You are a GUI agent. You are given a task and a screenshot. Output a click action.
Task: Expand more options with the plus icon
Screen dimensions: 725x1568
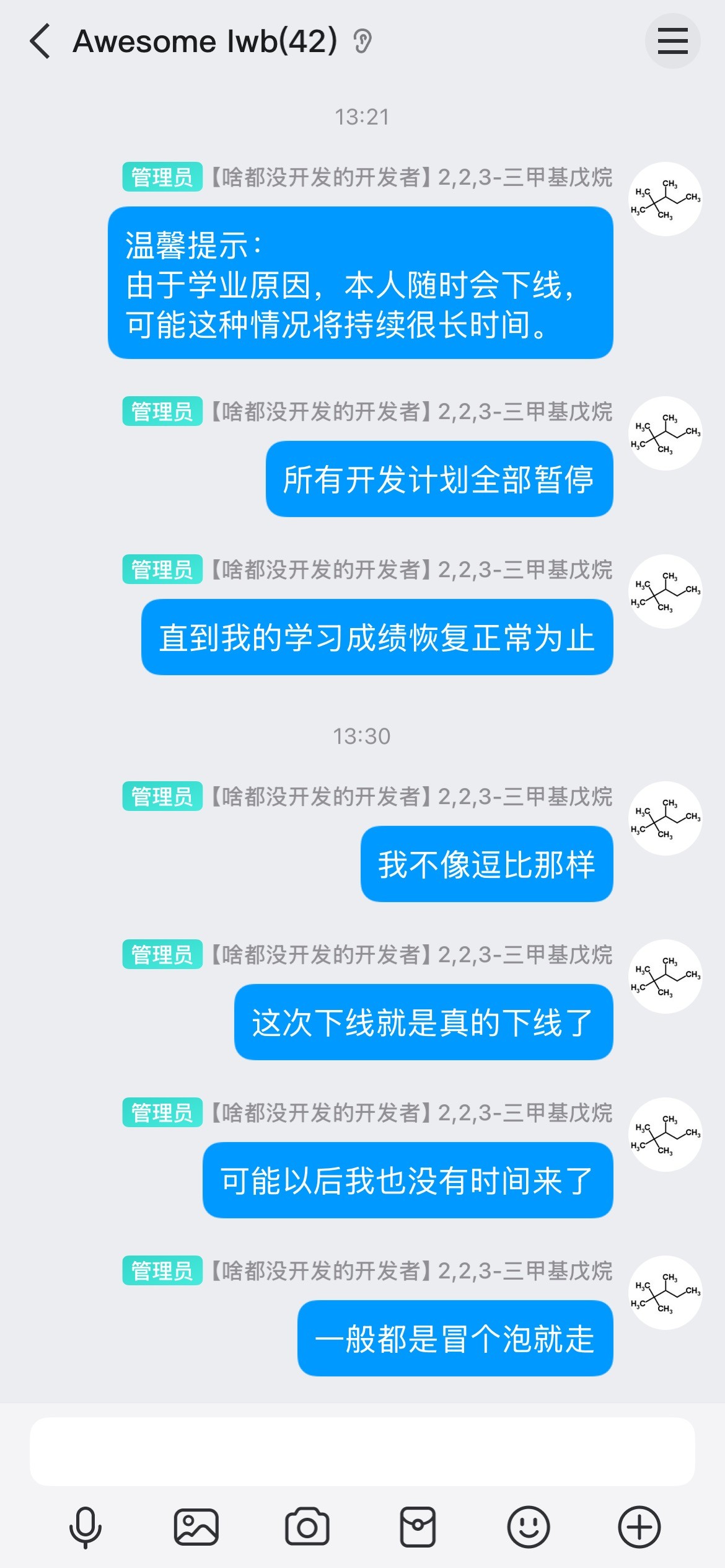639,1526
